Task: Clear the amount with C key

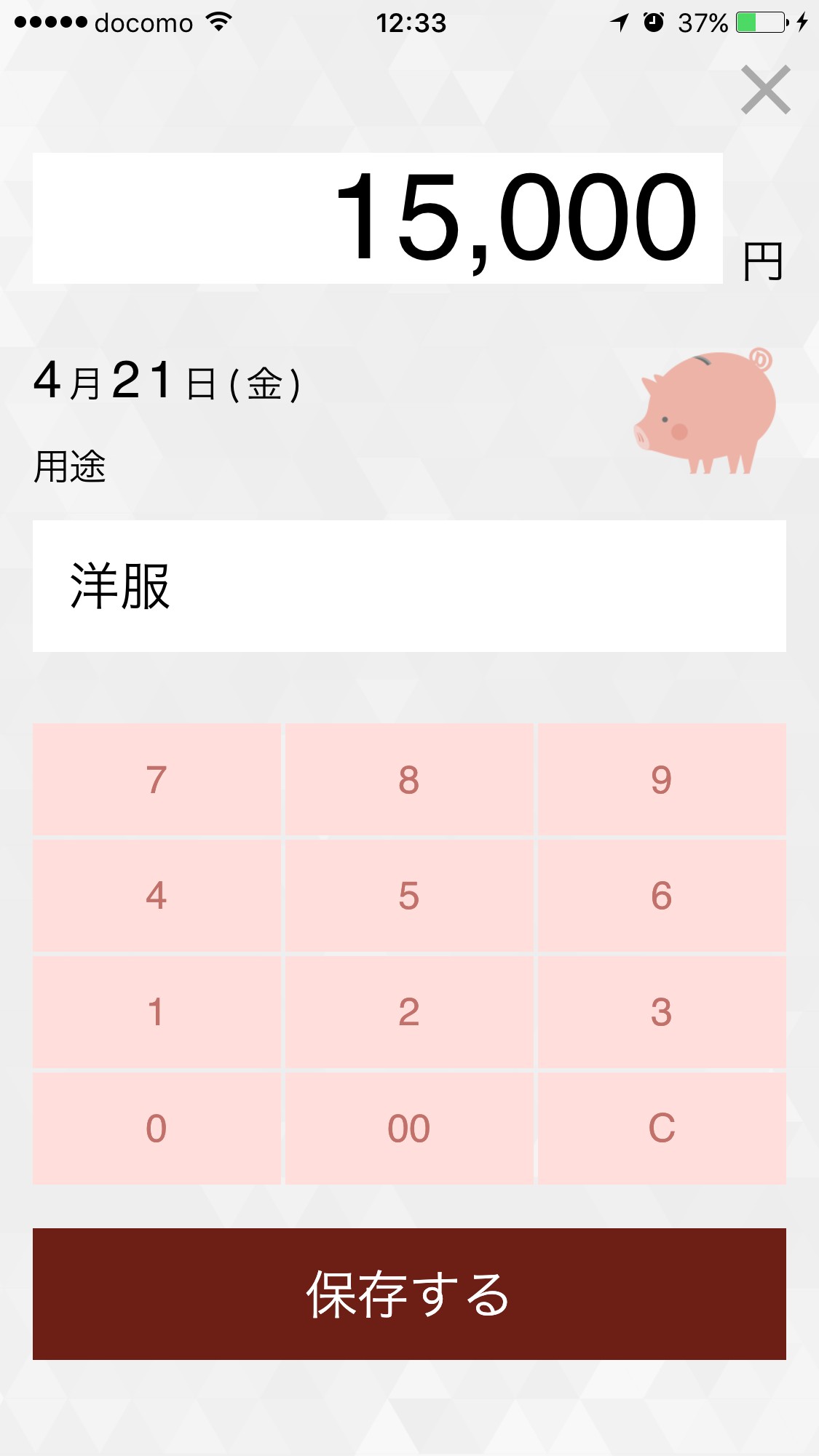Action: click(x=662, y=1129)
